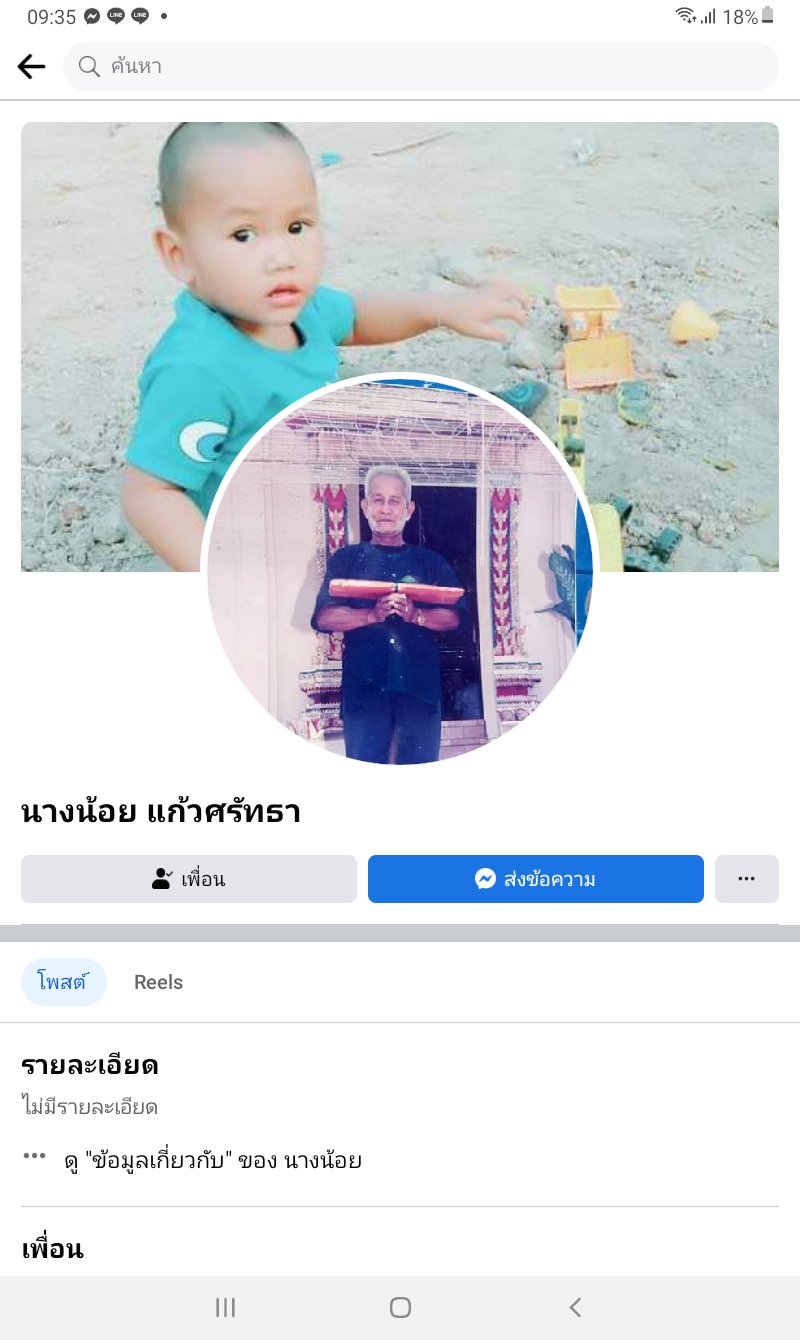Switch to the โพสต์ tab
The width and height of the screenshot is (800, 1340).
point(63,982)
